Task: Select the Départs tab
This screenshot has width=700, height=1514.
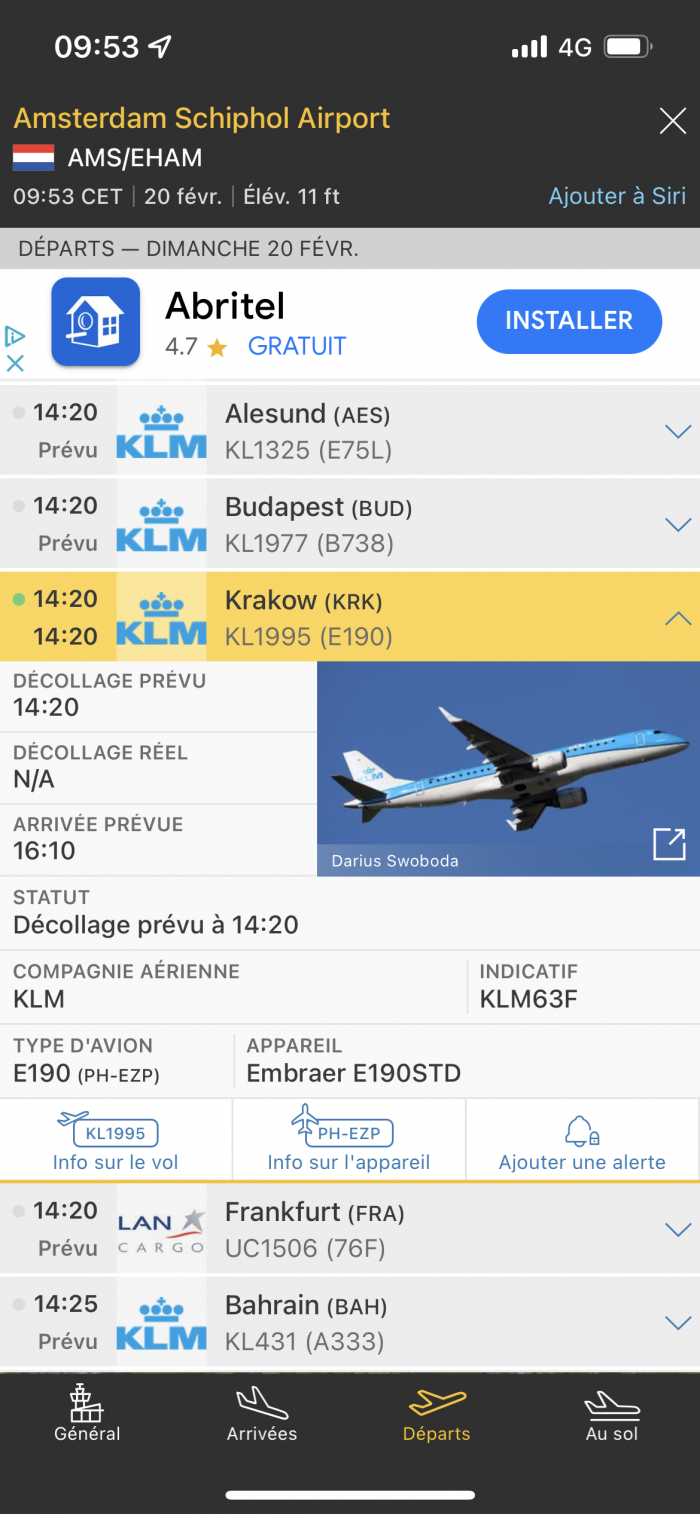Action: (x=437, y=1414)
